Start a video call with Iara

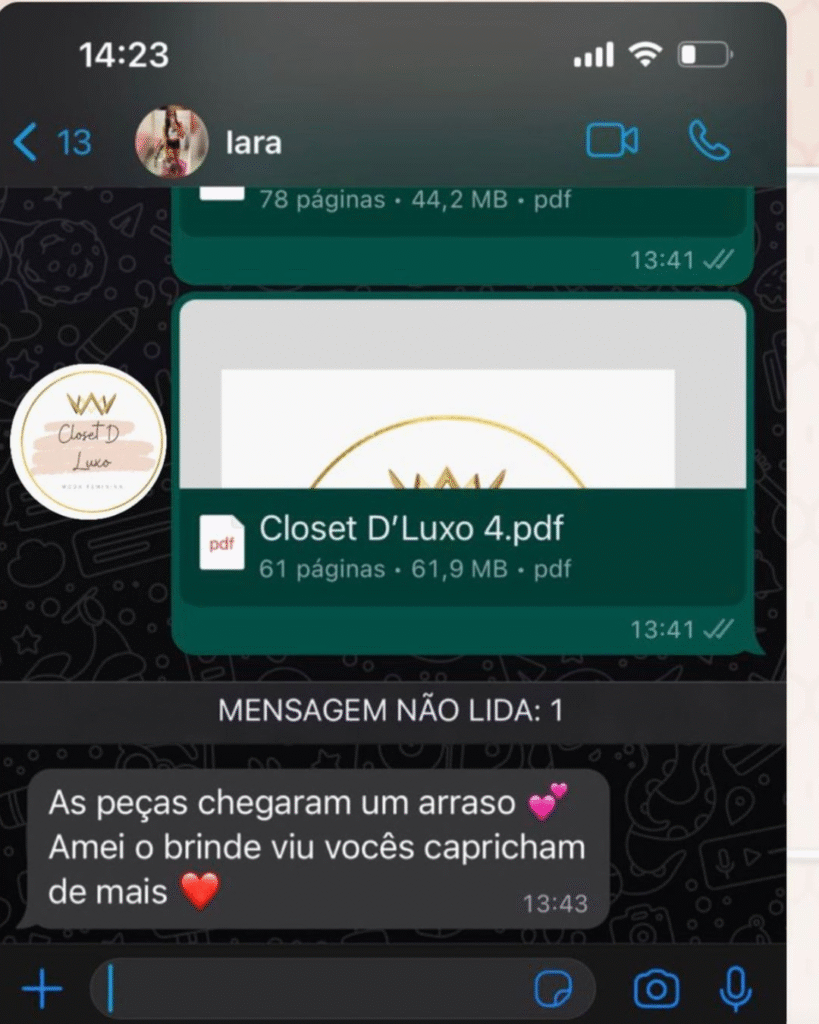pos(612,141)
